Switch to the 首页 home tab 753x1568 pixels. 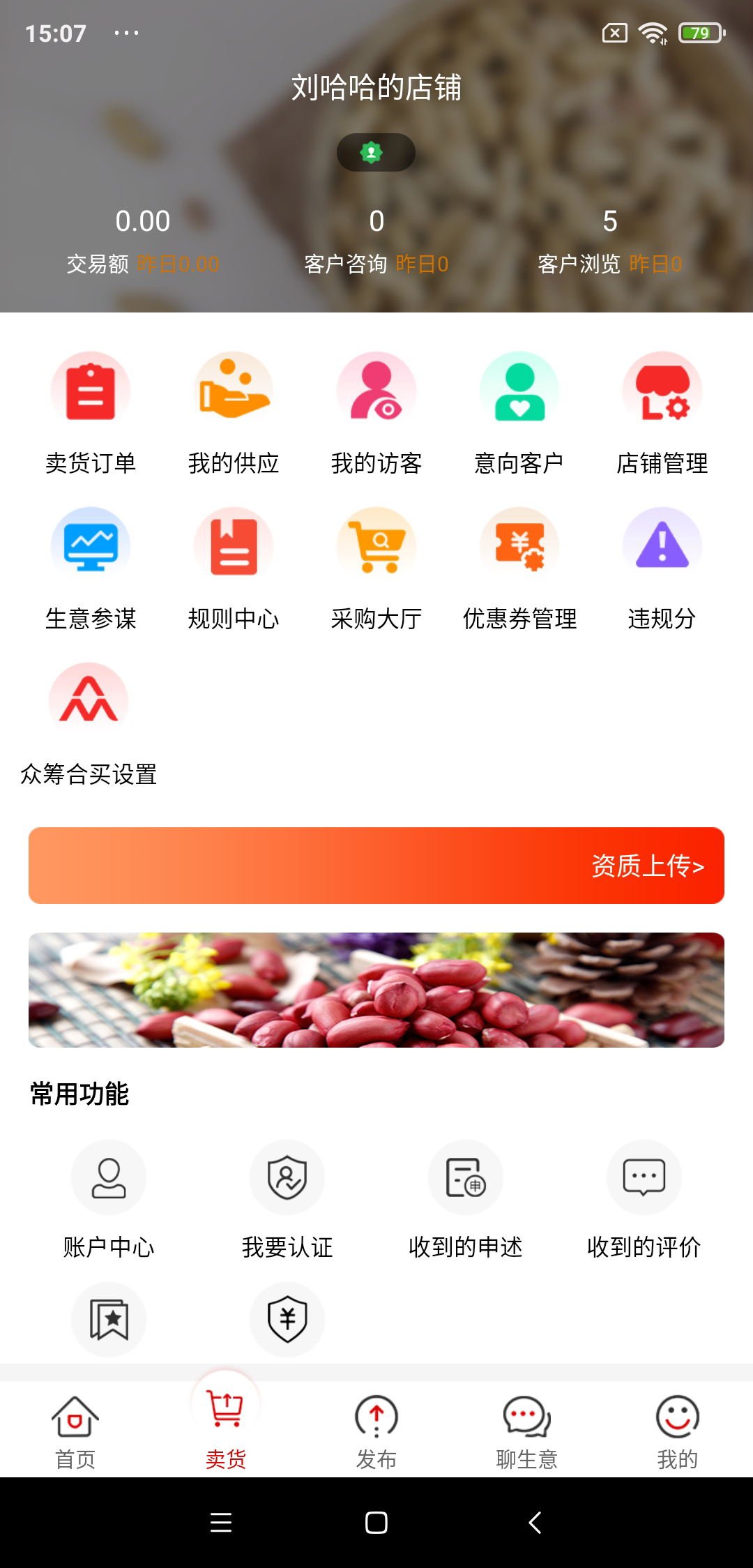[75, 1431]
